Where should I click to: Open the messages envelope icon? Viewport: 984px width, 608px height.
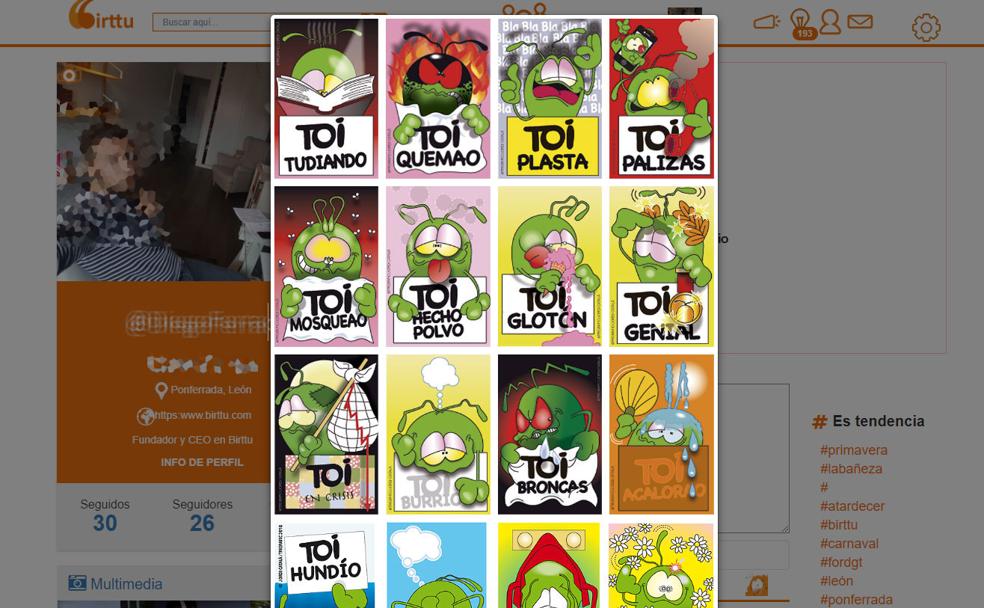[860, 21]
